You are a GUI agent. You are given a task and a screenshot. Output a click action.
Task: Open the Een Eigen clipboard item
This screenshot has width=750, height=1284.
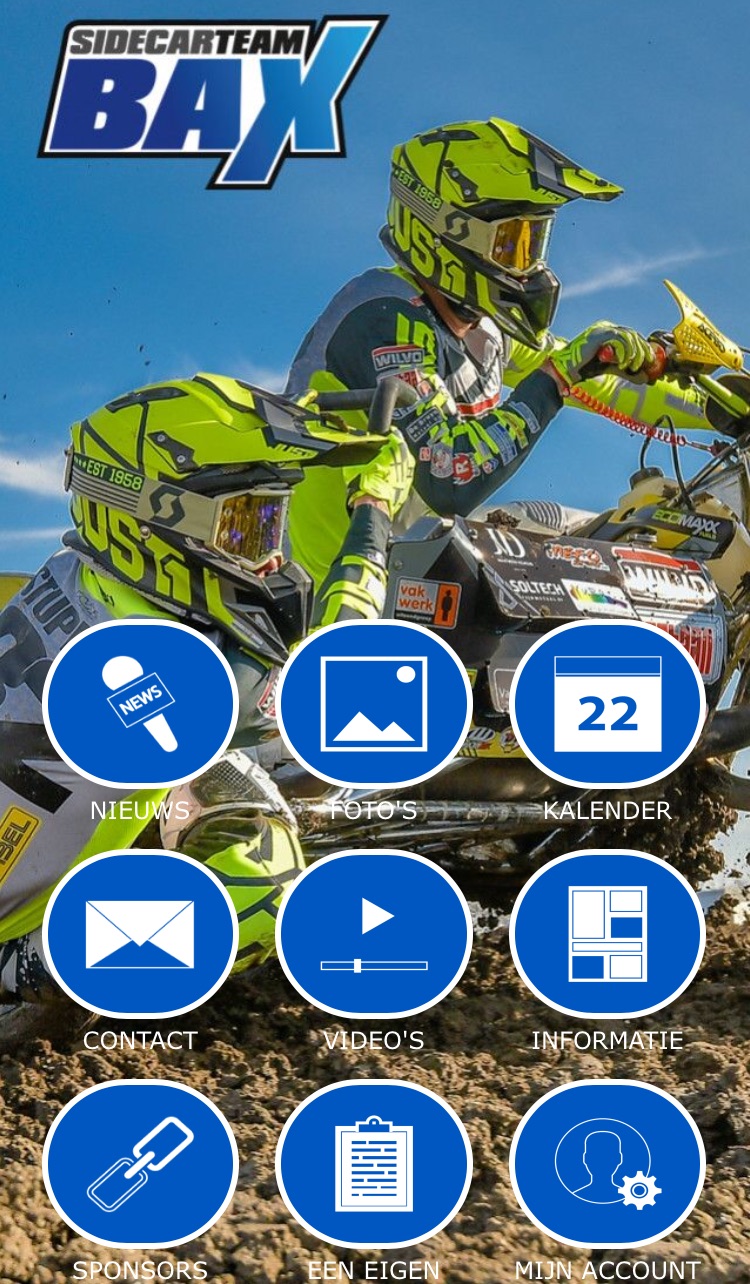[374, 1164]
